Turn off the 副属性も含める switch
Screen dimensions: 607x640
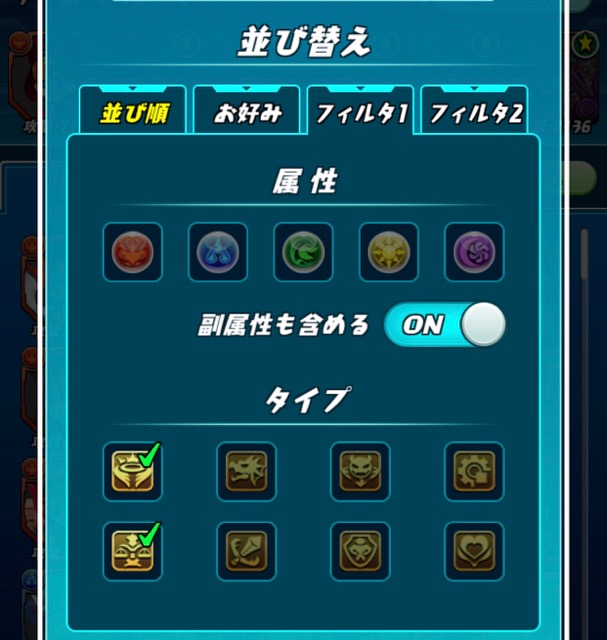tap(445, 326)
